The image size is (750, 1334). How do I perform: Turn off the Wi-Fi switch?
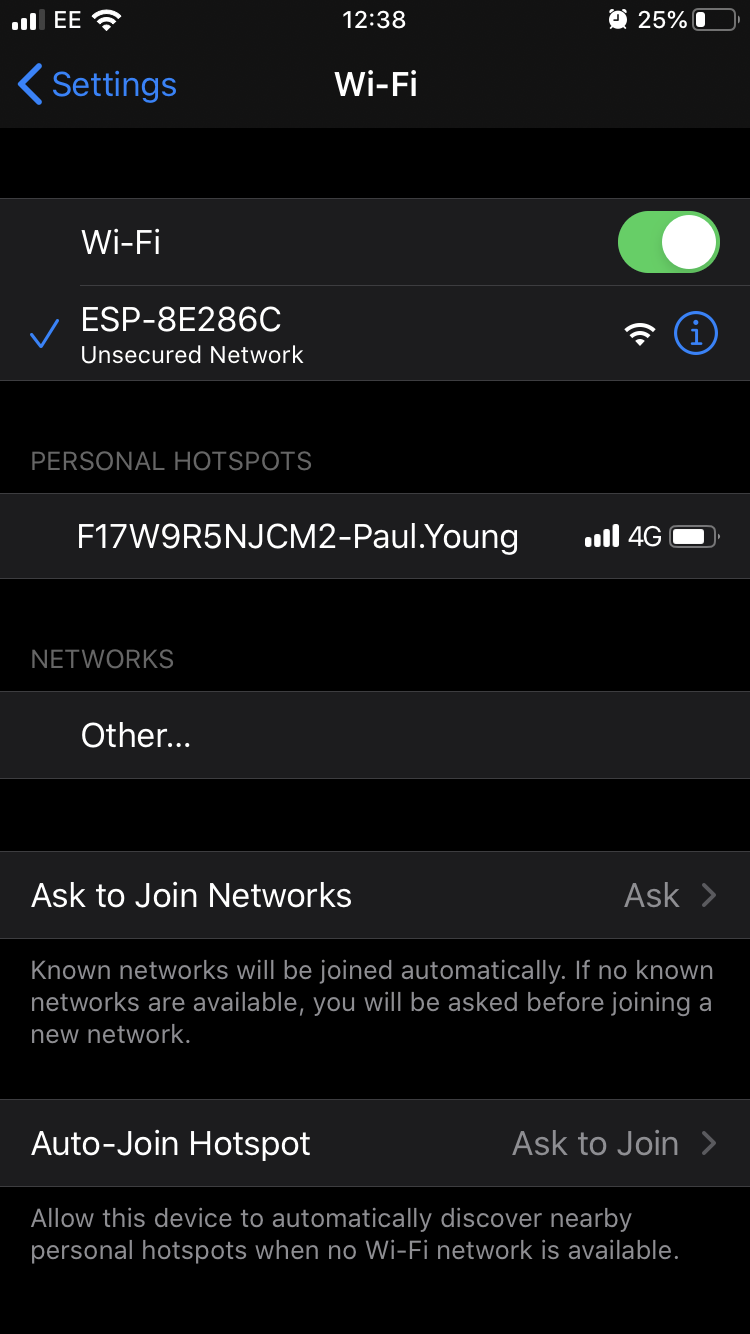click(668, 242)
